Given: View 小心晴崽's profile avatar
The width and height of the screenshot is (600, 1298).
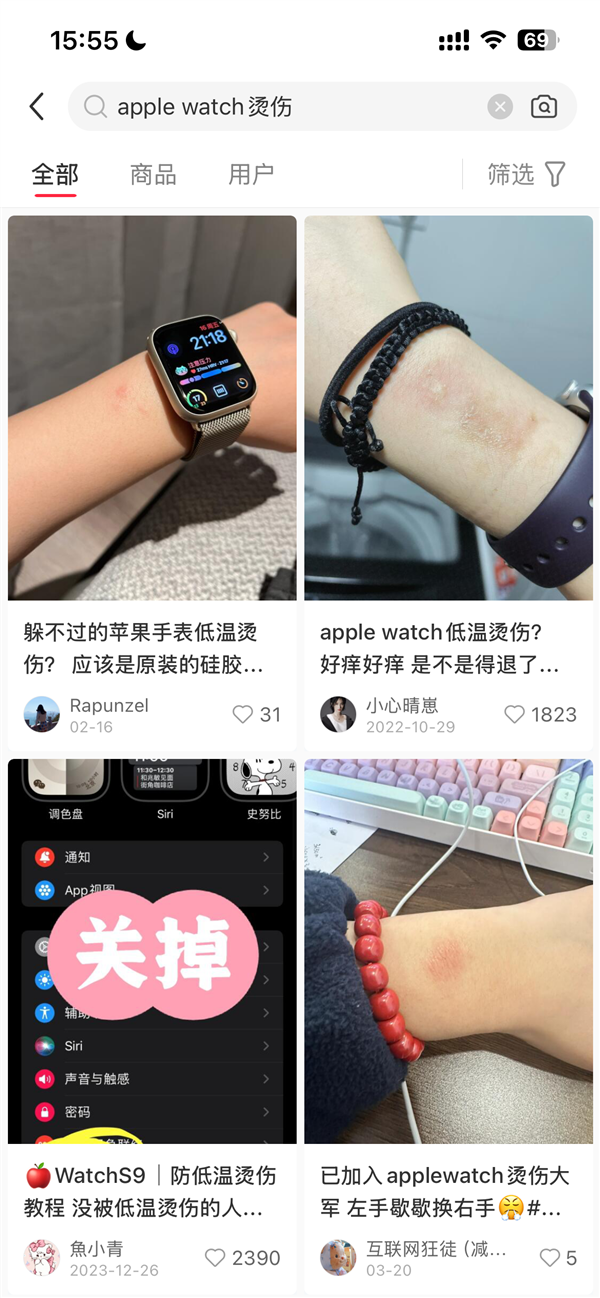Looking at the screenshot, I should 338,714.
